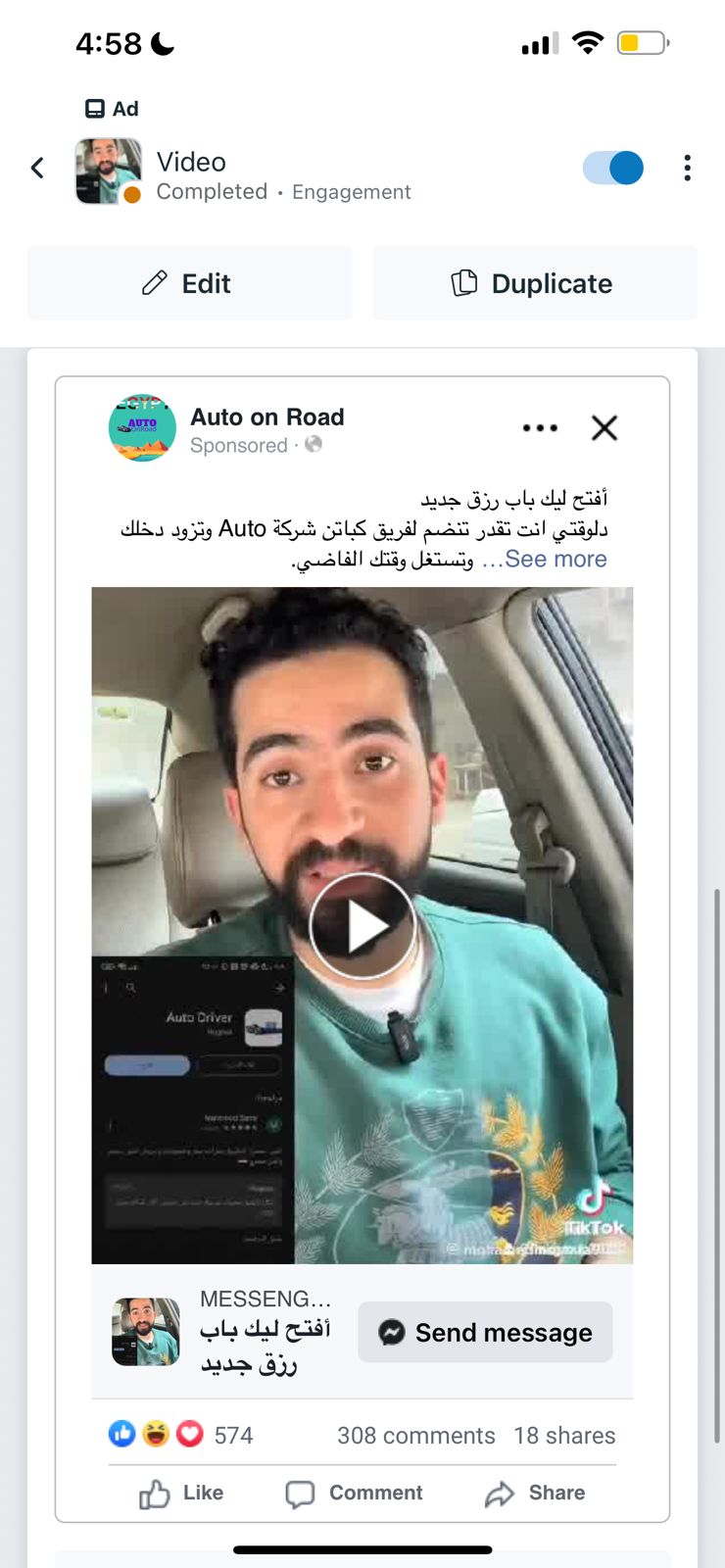Go back using the top-left arrow
Screen dimensions: 725x1568
[x=37, y=169]
